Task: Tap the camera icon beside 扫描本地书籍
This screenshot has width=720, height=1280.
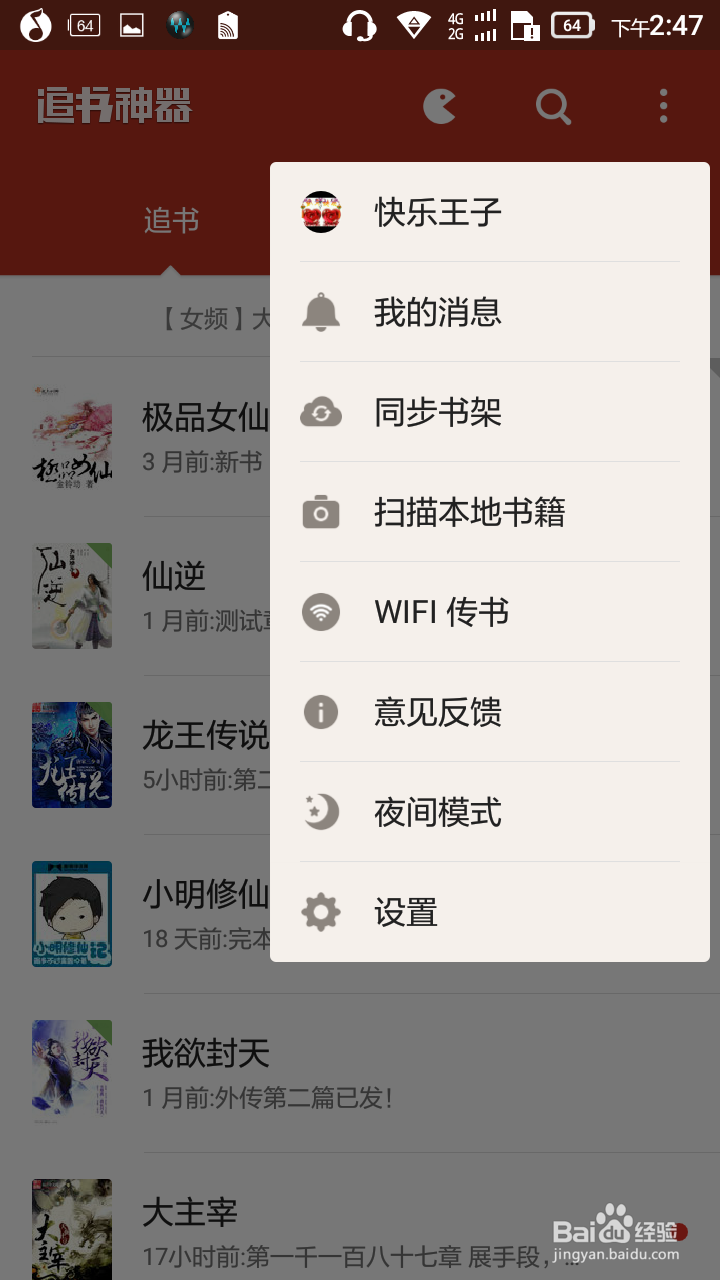Action: [320, 512]
